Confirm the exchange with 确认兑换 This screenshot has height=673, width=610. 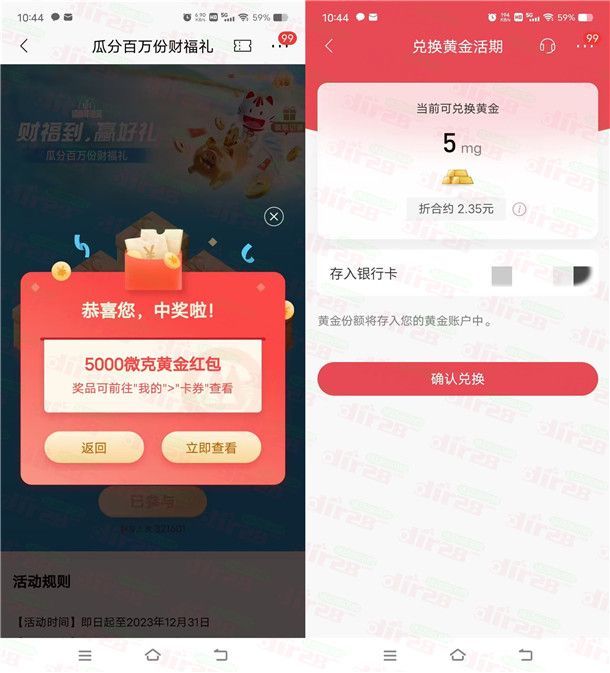[457, 379]
